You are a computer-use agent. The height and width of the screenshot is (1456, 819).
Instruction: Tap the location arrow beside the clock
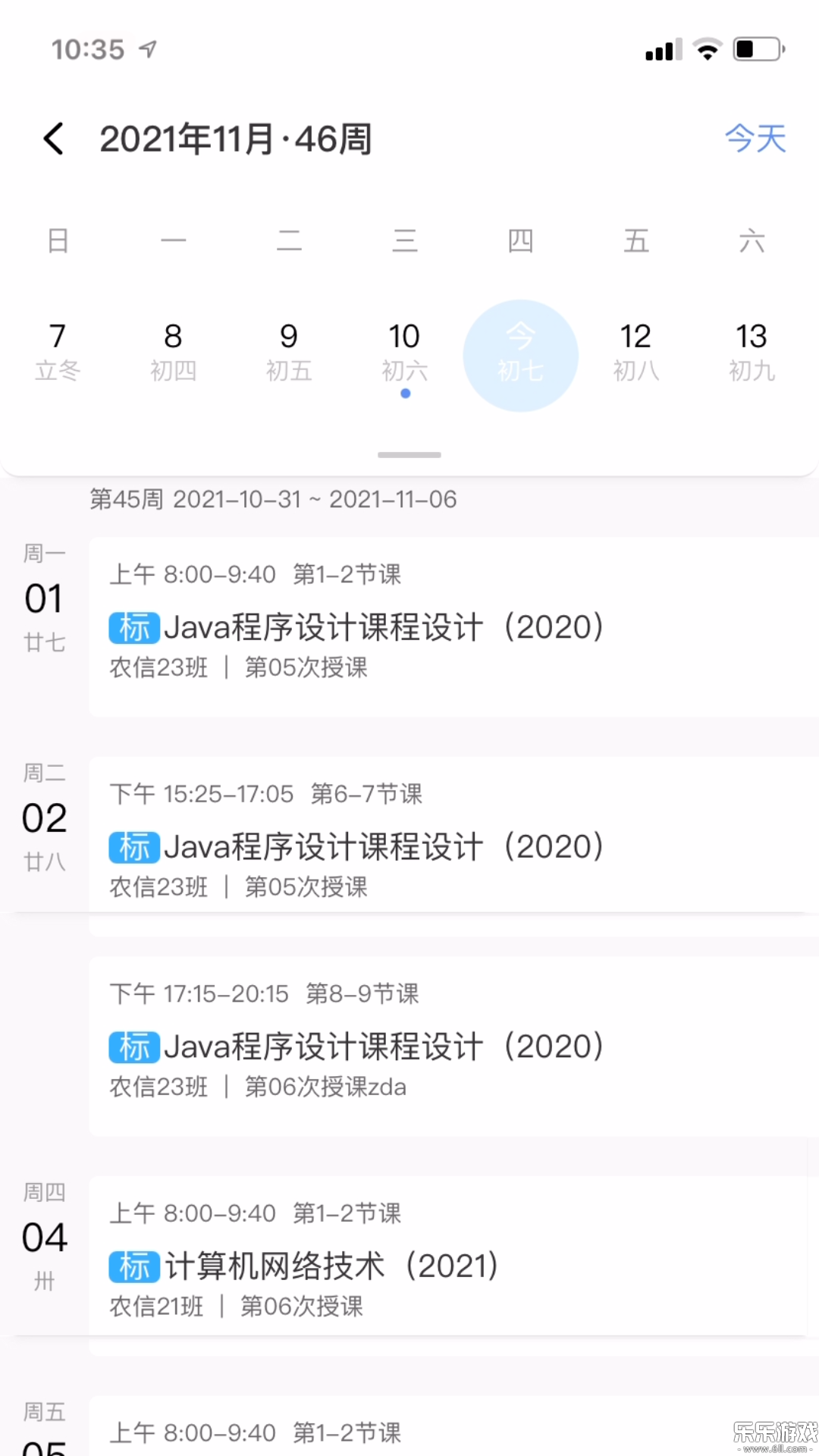click(x=149, y=48)
